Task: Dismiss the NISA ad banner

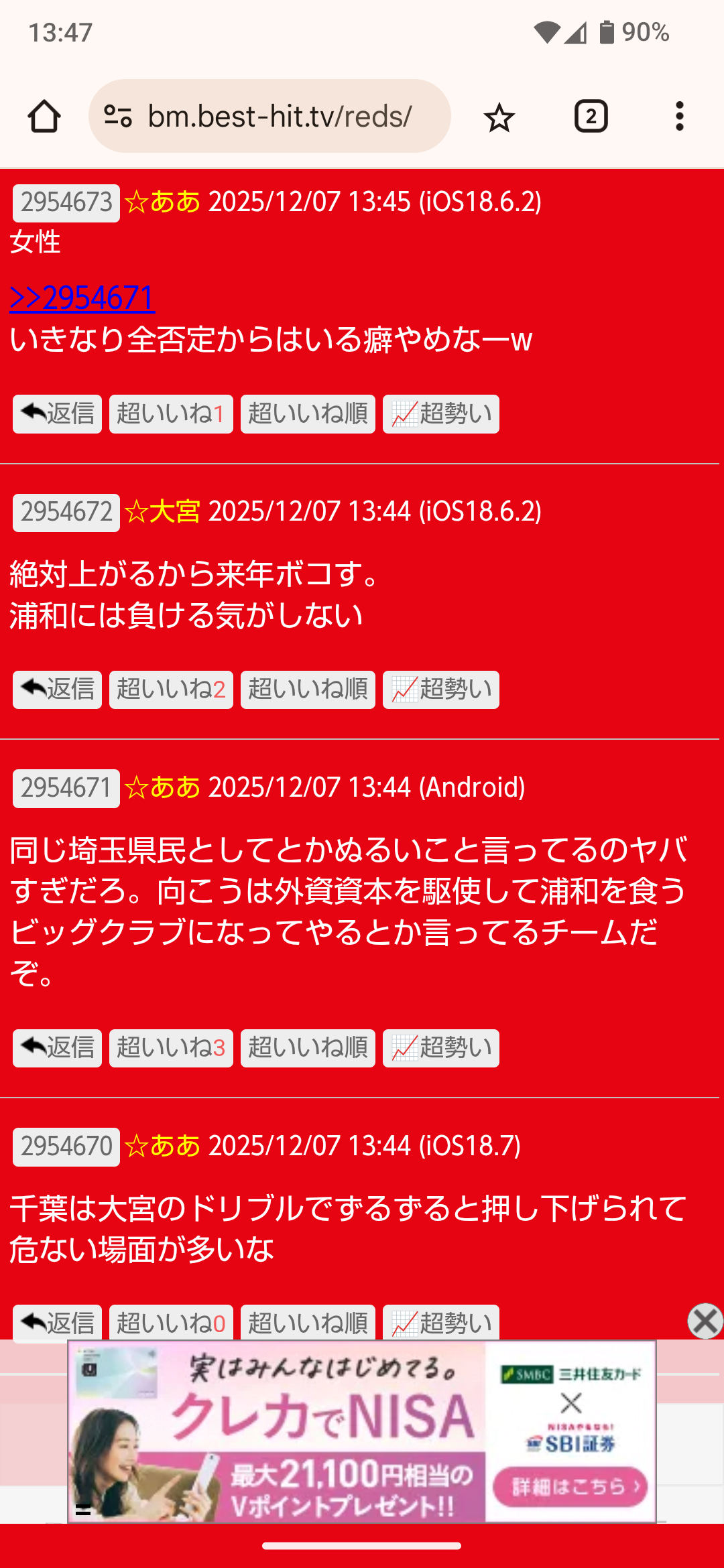Action: coord(705,1321)
